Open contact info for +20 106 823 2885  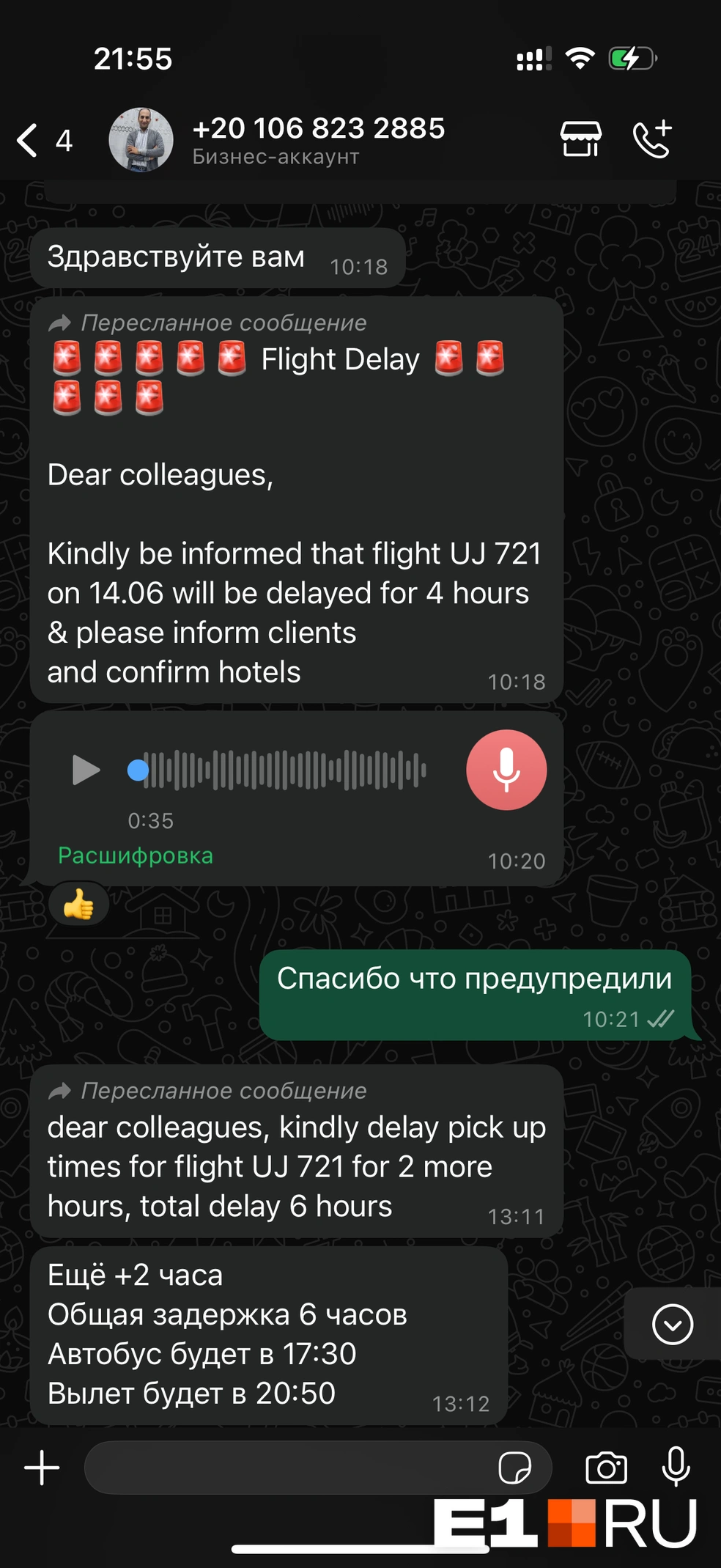point(317,139)
